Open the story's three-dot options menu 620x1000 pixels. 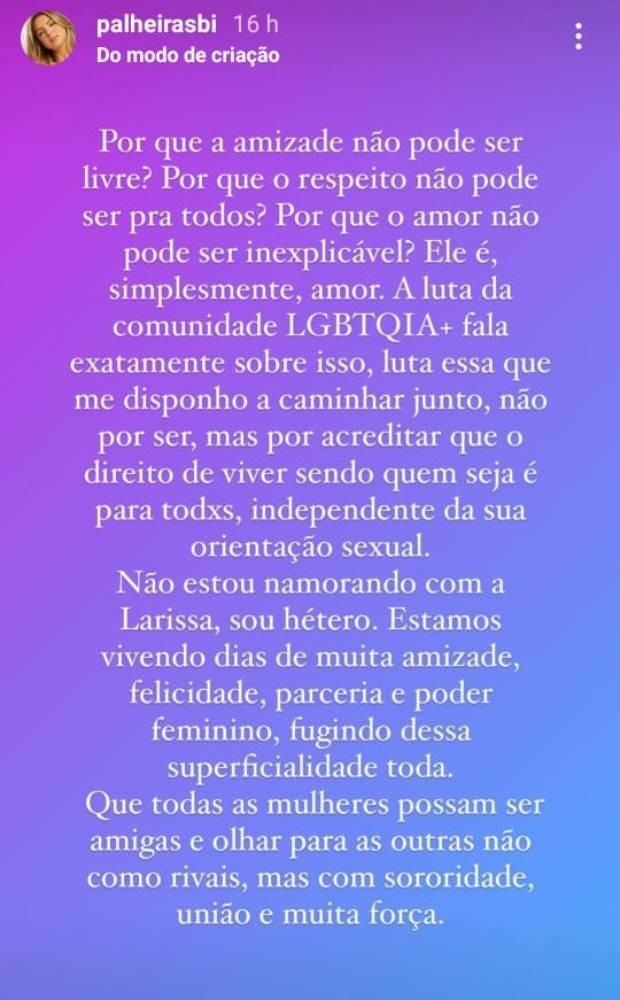pos(579,37)
